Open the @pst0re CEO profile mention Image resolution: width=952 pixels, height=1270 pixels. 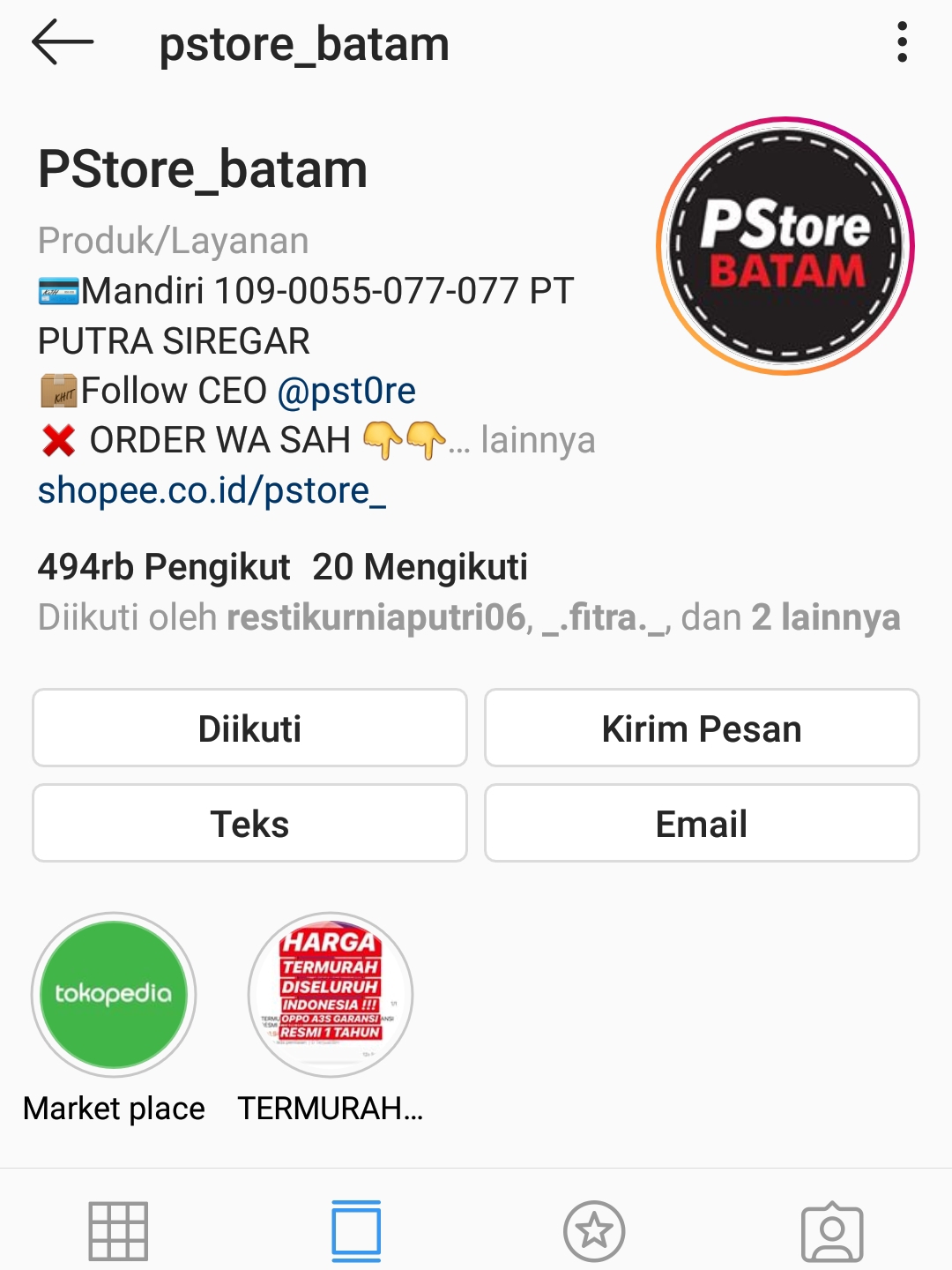[346, 391]
